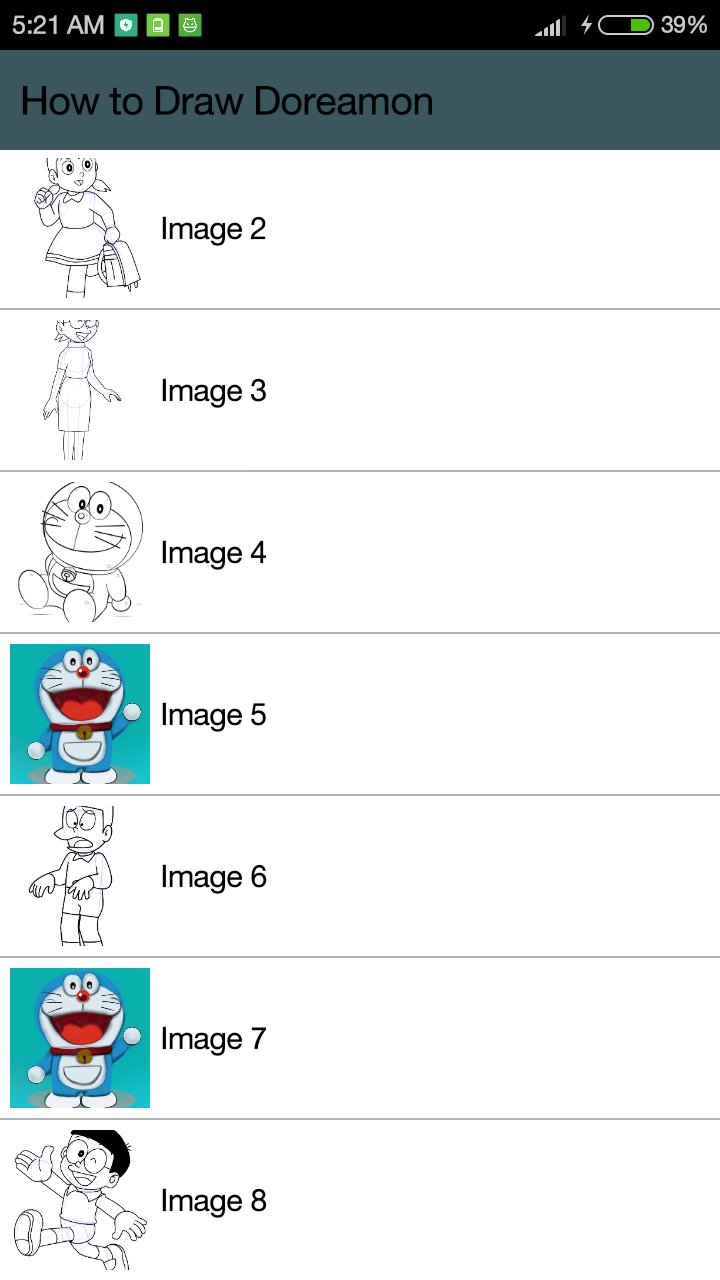
Task: Tap the green robot notification icon
Action: tap(190, 24)
